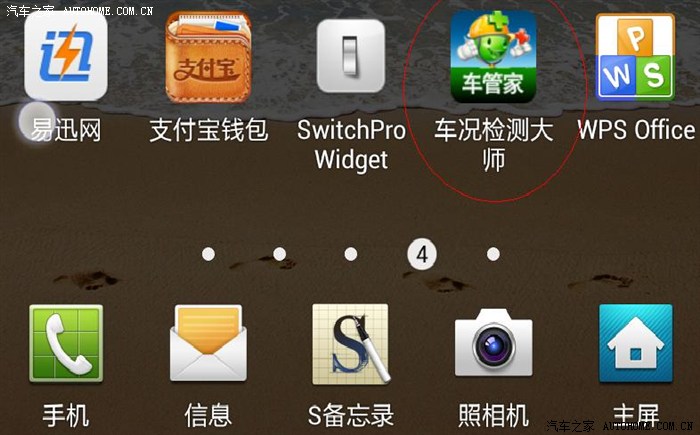
Task: Open the 易迅网 app
Action: pos(65,56)
